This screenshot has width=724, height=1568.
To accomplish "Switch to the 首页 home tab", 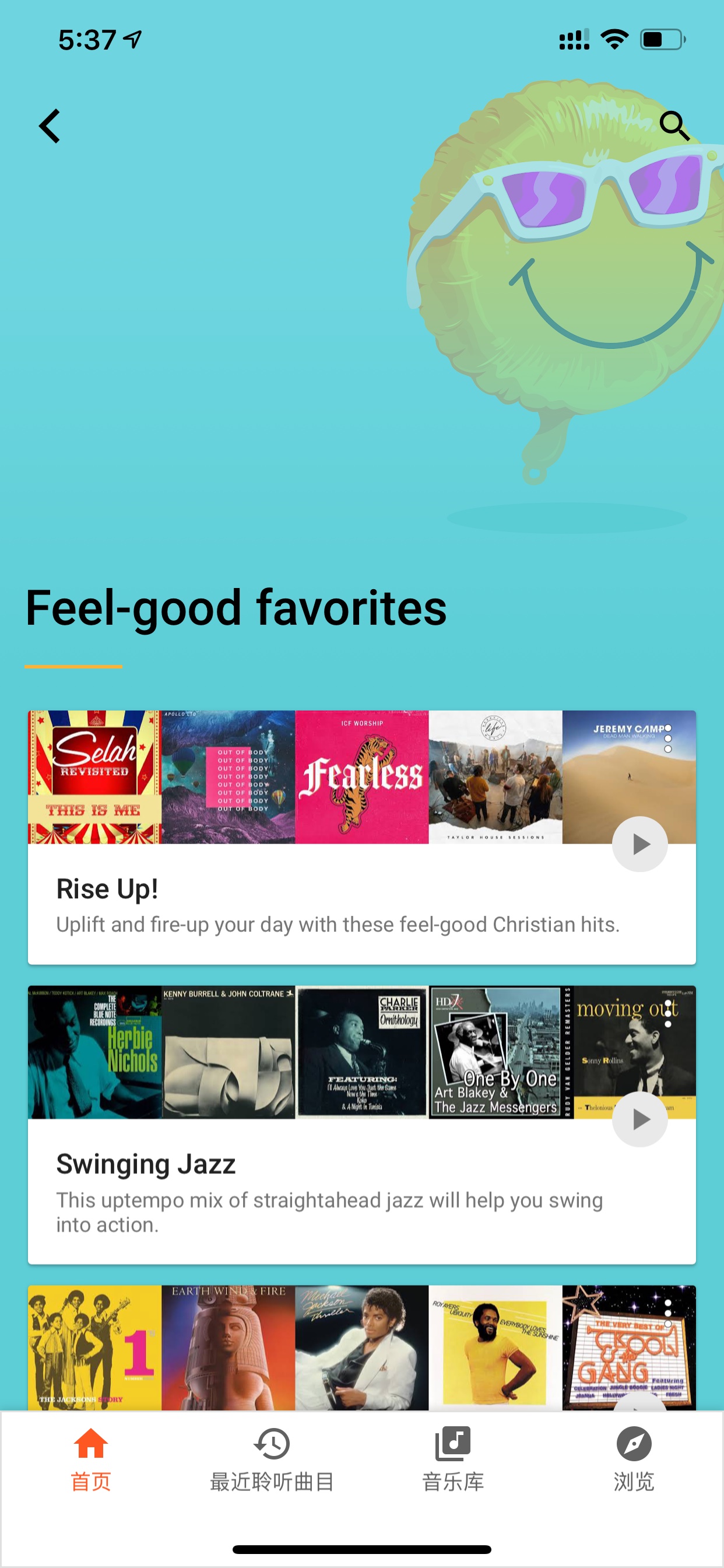I will click(x=91, y=1459).
